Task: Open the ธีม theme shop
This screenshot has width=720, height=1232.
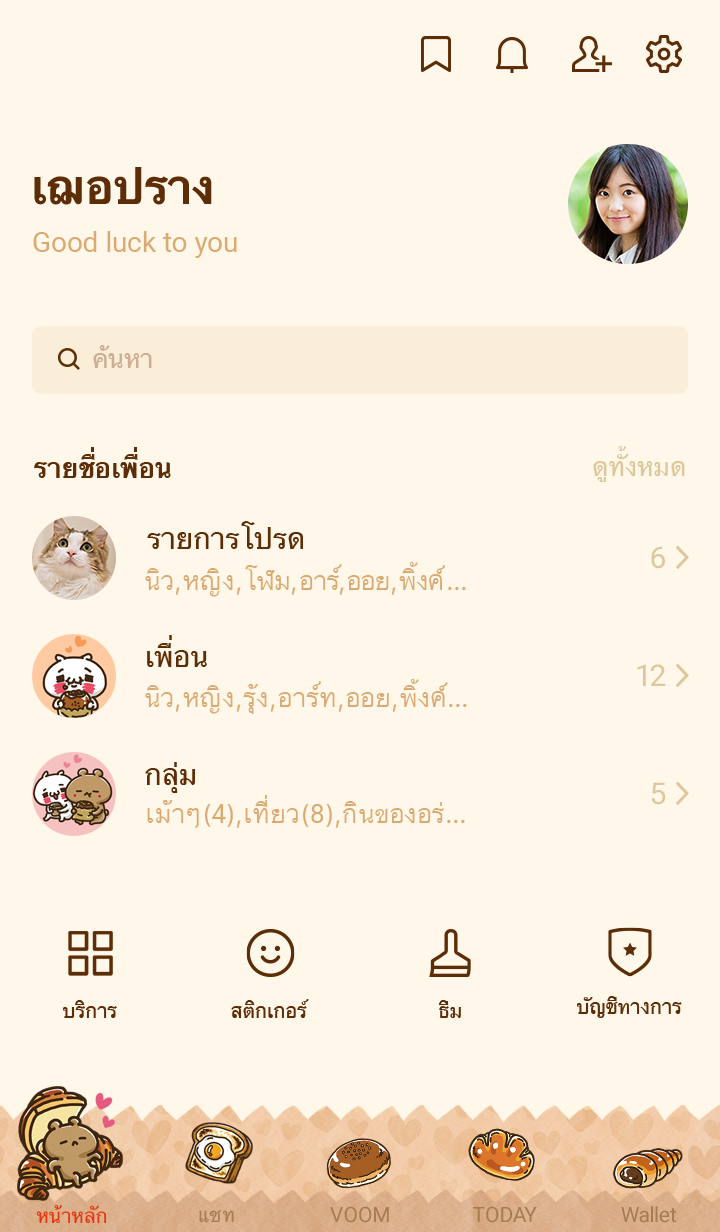Action: tap(450, 972)
